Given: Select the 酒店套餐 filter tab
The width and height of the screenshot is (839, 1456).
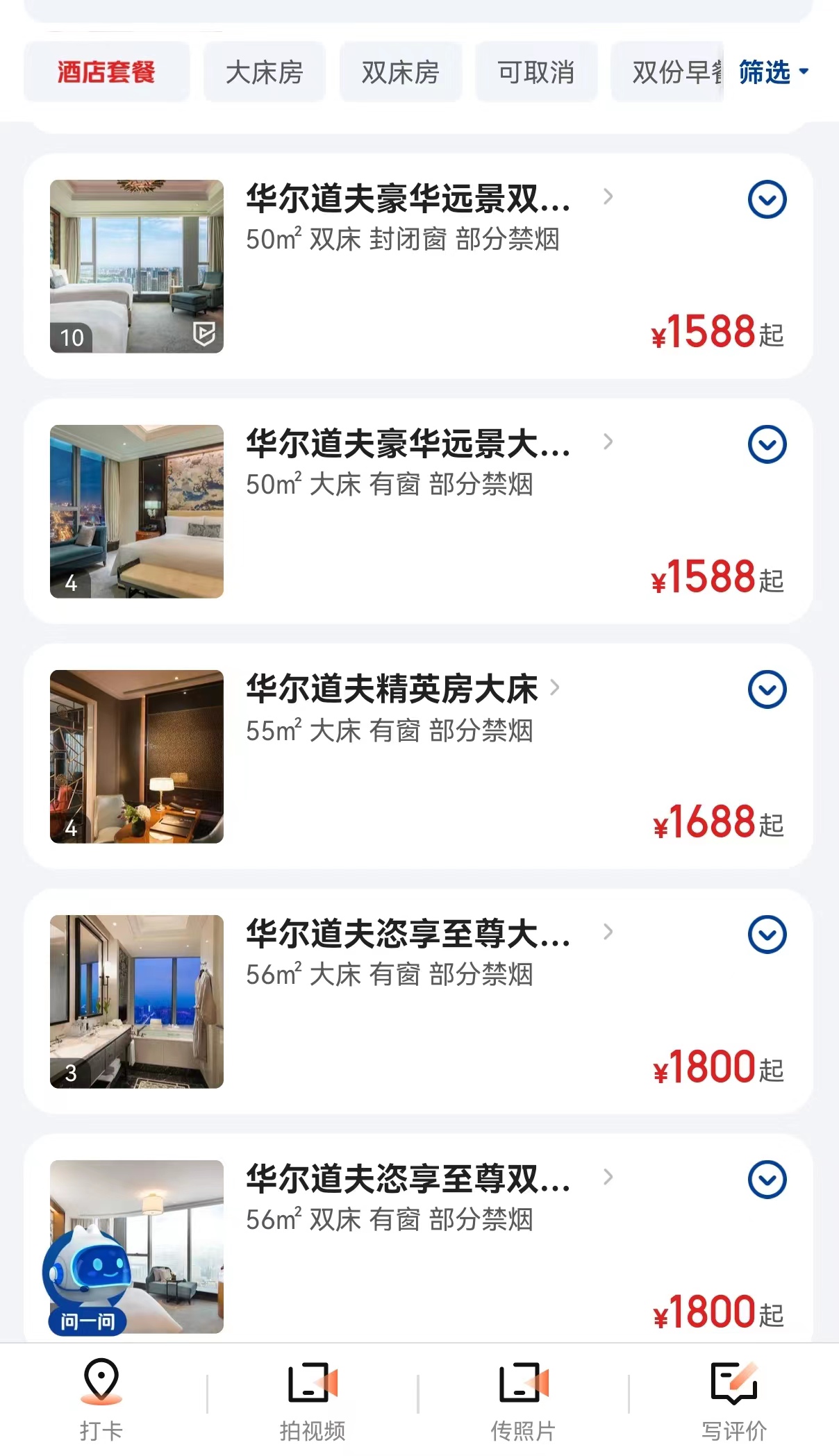Looking at the screenshot, I should [x=106, y=72].
